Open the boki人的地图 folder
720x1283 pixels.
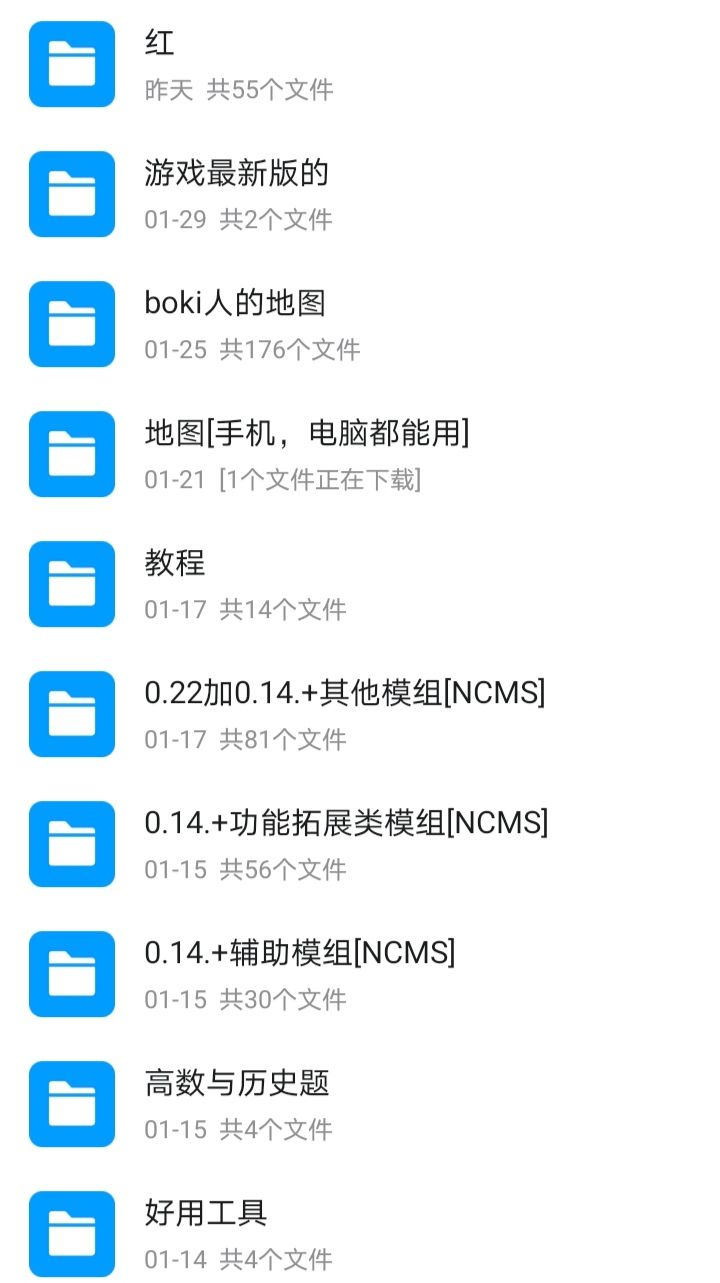coord(235,304)
